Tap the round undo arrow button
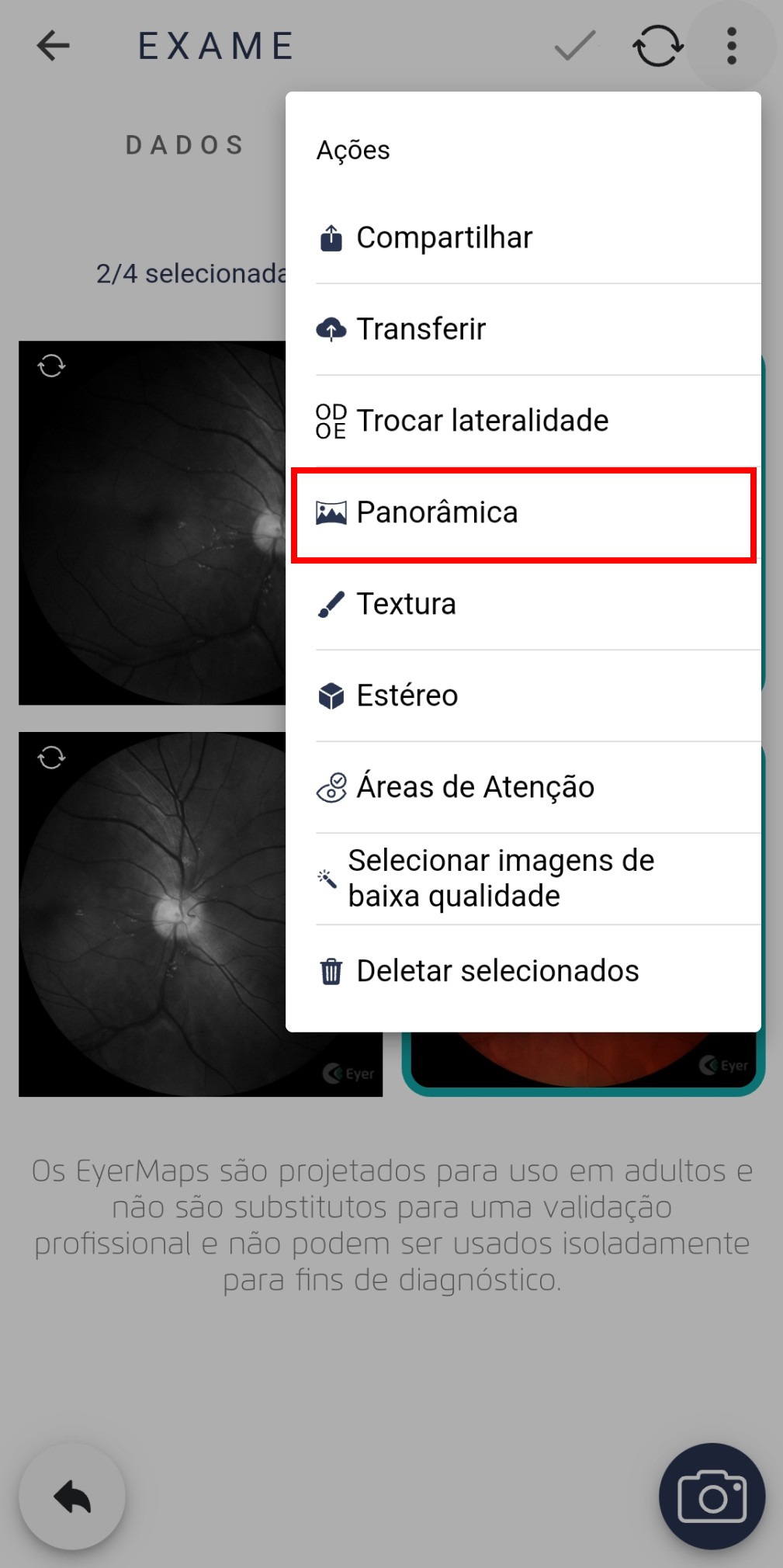 (x=72, y=1496)
